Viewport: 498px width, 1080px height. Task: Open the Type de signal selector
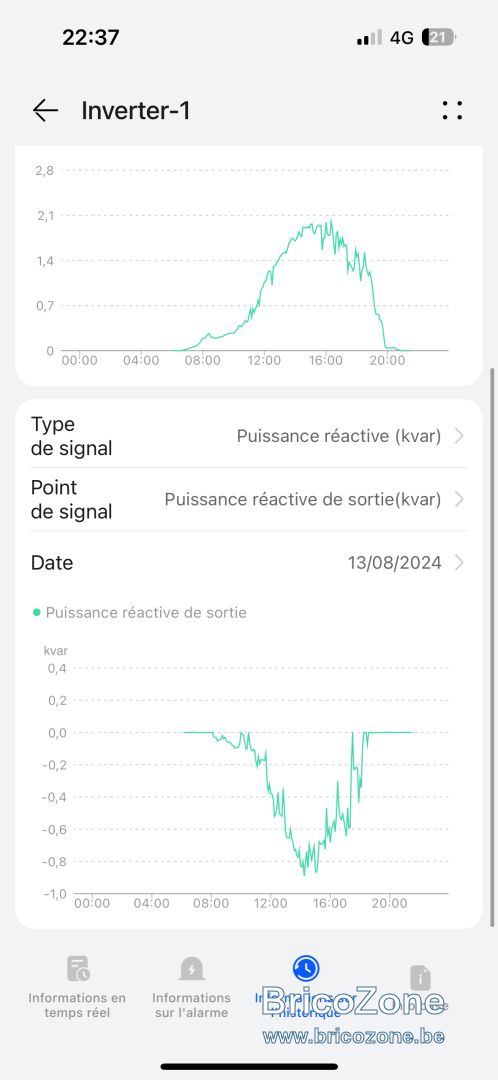pos(249,436)
